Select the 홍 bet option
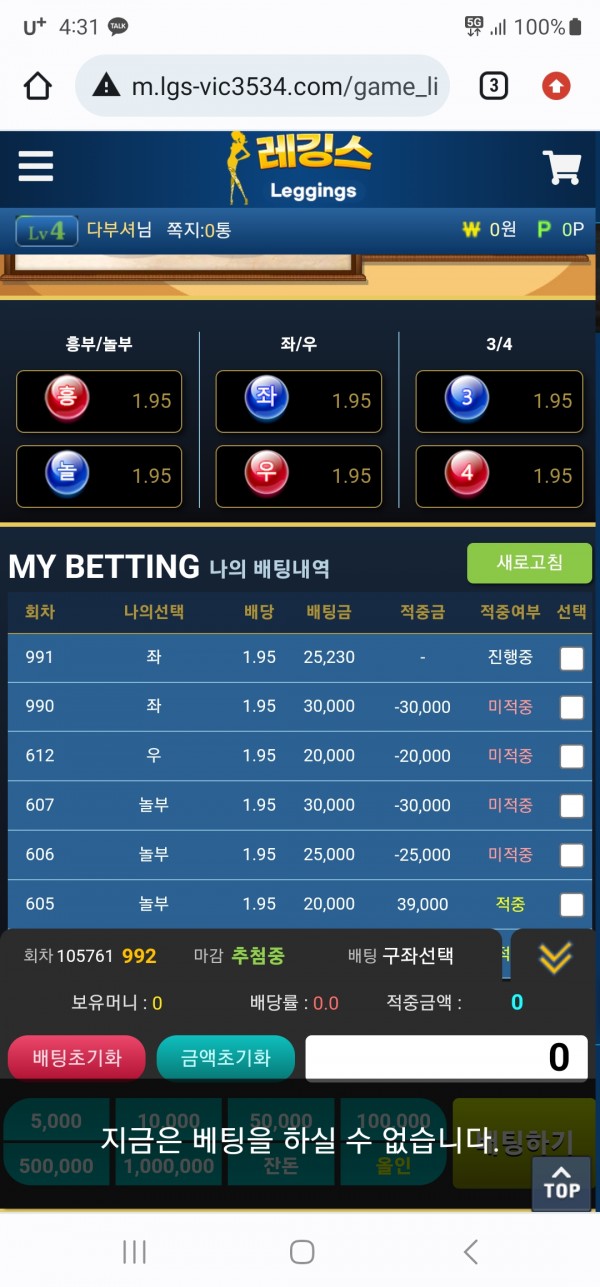The width and height of the screenshot is (600, 1287). [x=99, y=401]
